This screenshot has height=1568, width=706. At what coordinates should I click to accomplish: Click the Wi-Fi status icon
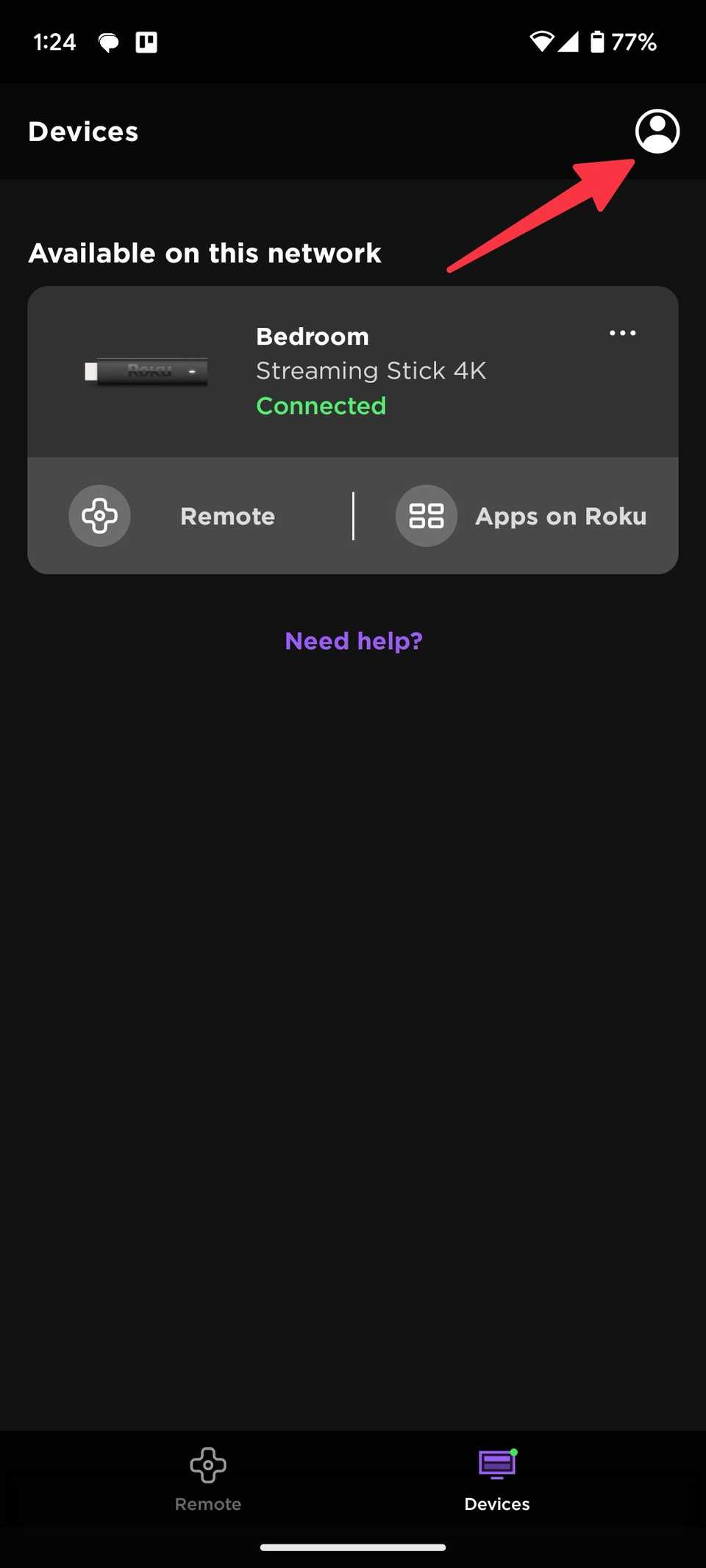pyautogui.click(x=541, y=42)
